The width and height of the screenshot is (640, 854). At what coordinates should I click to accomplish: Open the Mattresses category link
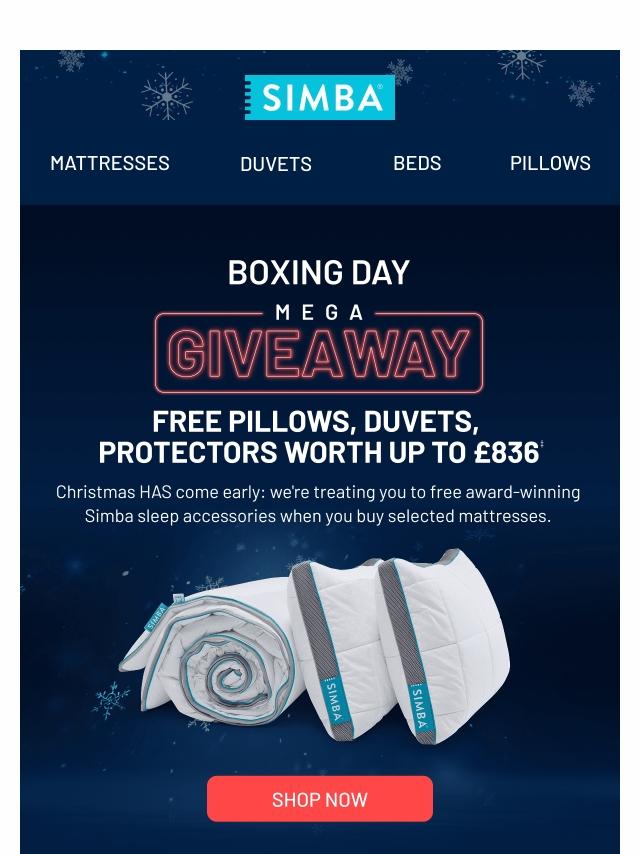coord(110,163)
